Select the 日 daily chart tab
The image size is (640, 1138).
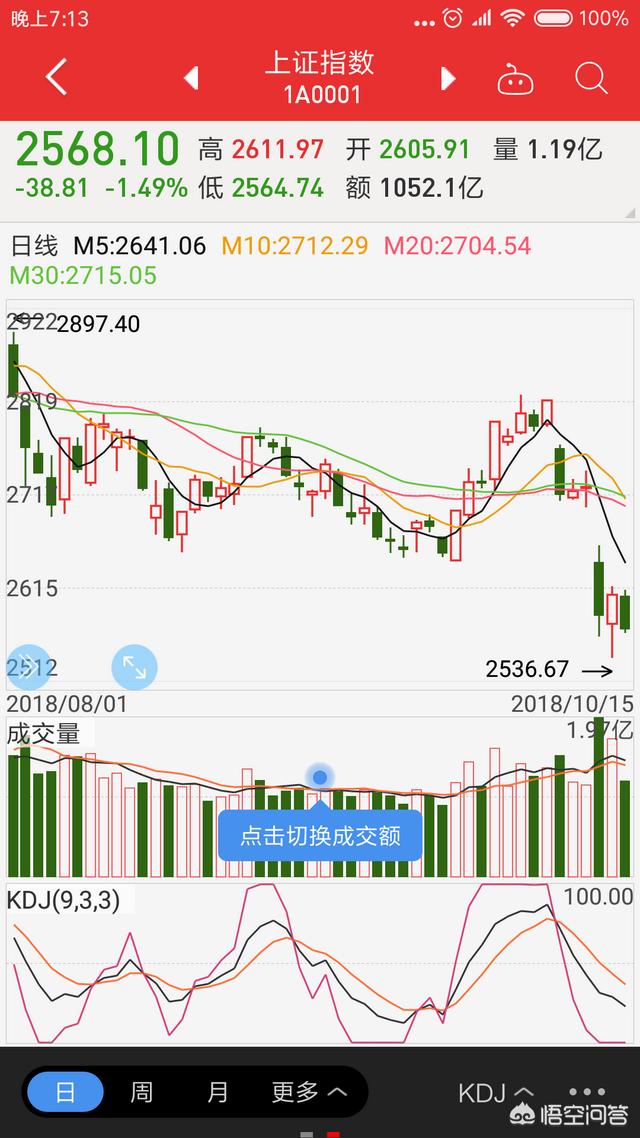tap(65, 1092)
